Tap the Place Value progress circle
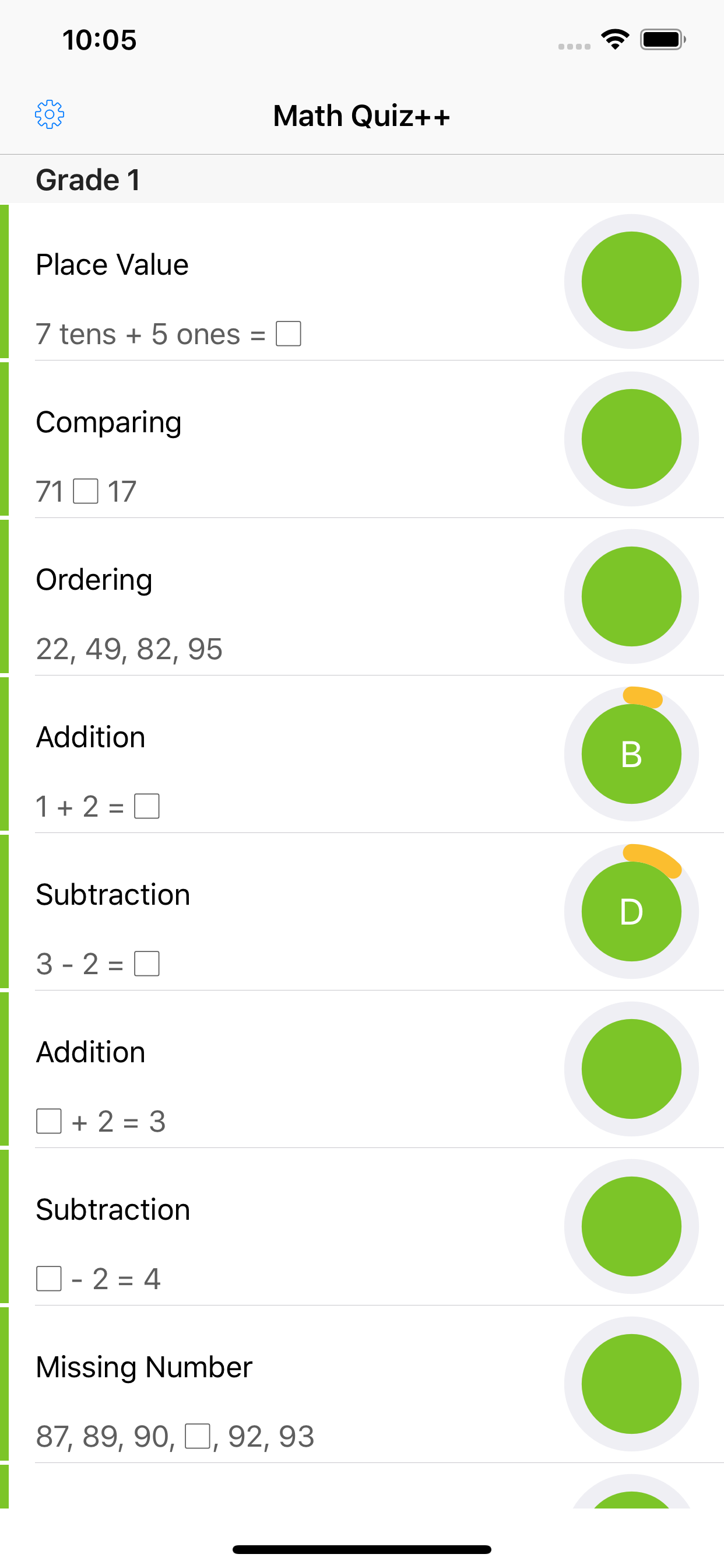Screen dimensions: 724x1568 pyautogui.click(x=631, y=281)
